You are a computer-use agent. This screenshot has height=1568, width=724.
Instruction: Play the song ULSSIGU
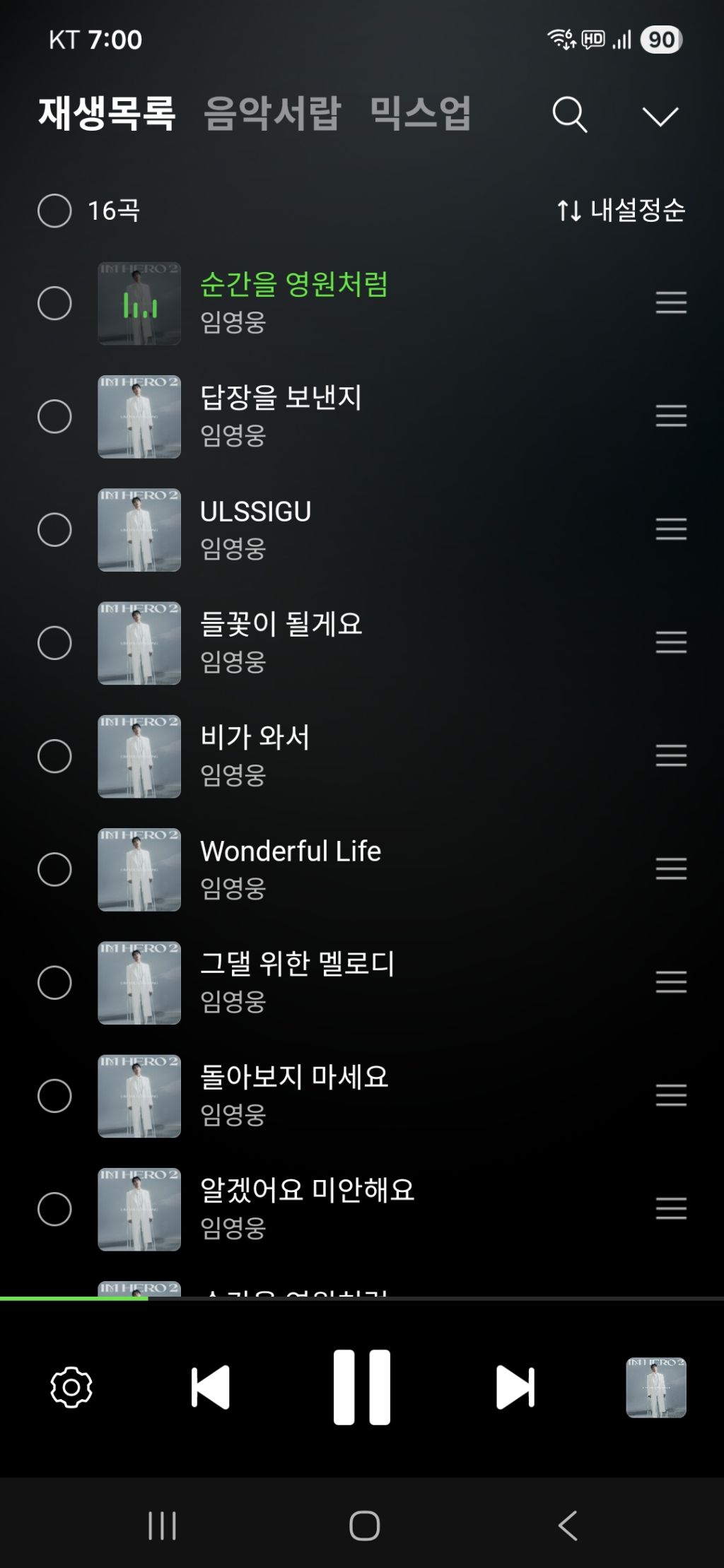tap(255, 512)
